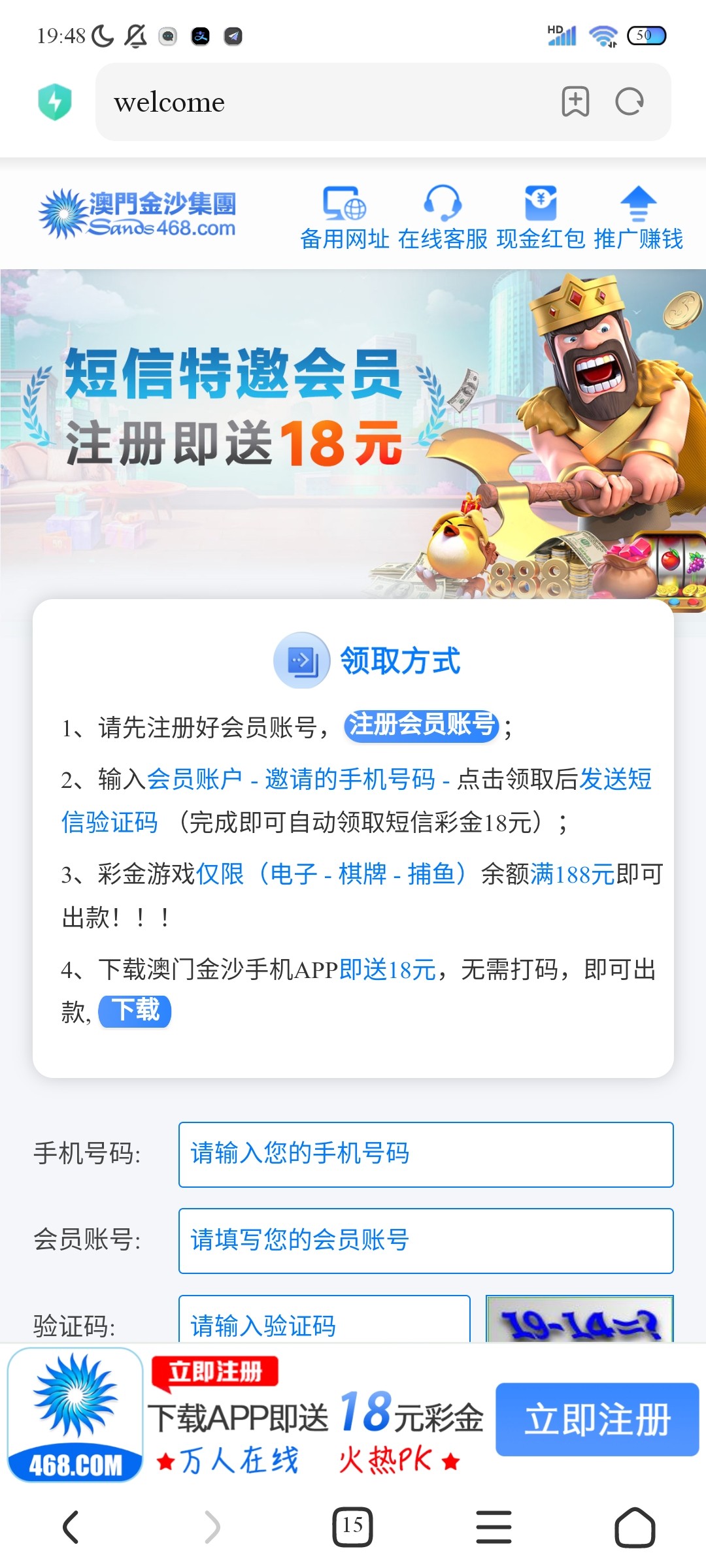
Task: Tap the welcome address bar
Action: (x=327, y=103)
